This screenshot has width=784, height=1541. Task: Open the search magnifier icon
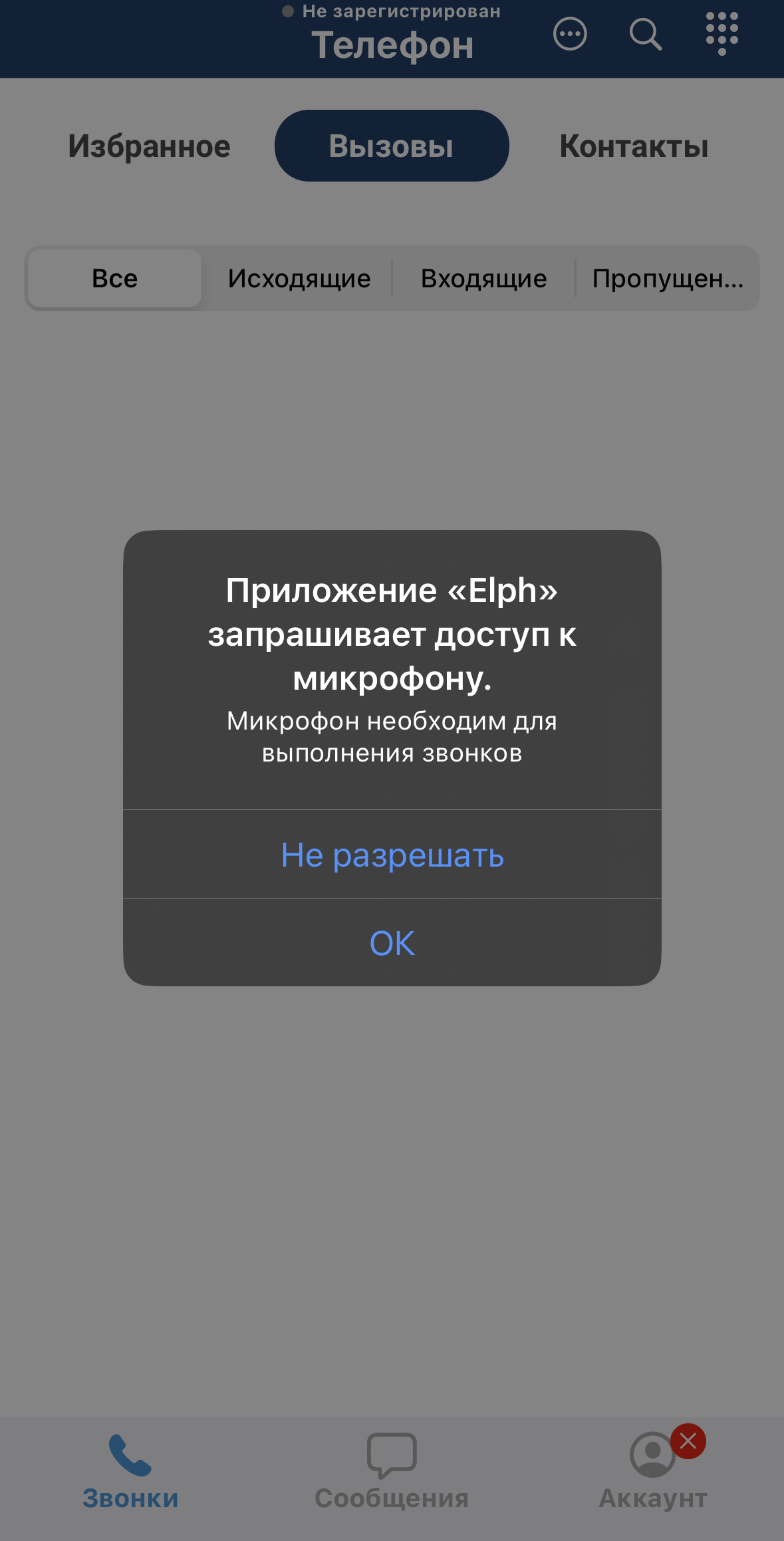pyautogui.click(x=645, y=34)
